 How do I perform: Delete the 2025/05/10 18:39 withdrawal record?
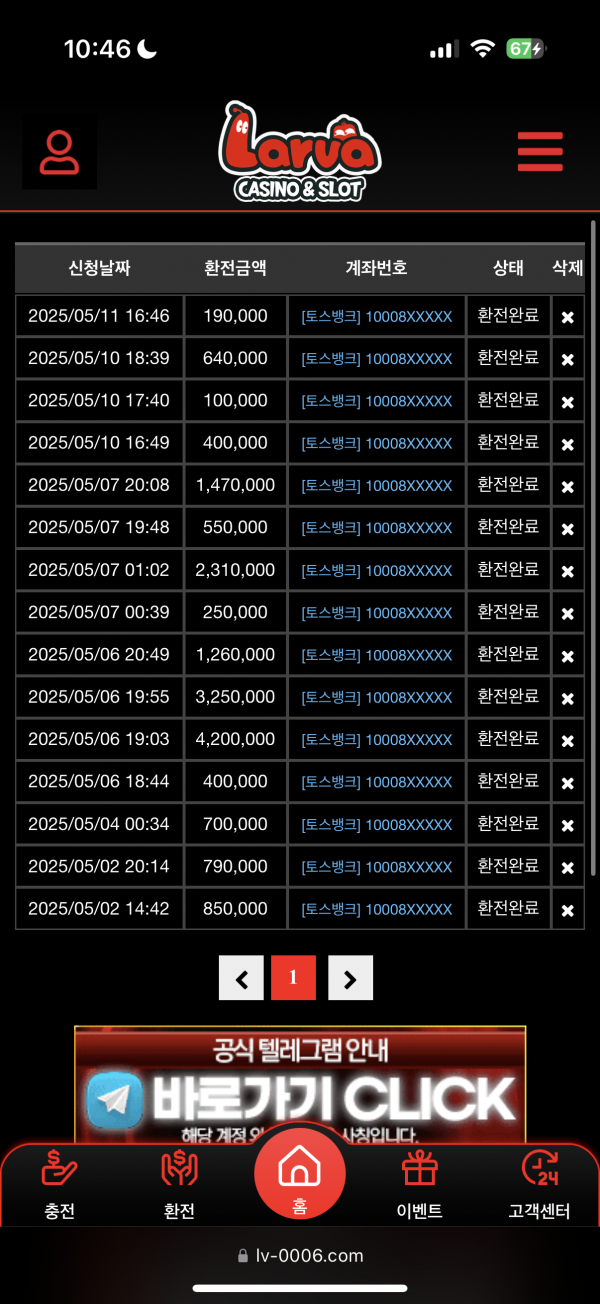tap(567, 359)
